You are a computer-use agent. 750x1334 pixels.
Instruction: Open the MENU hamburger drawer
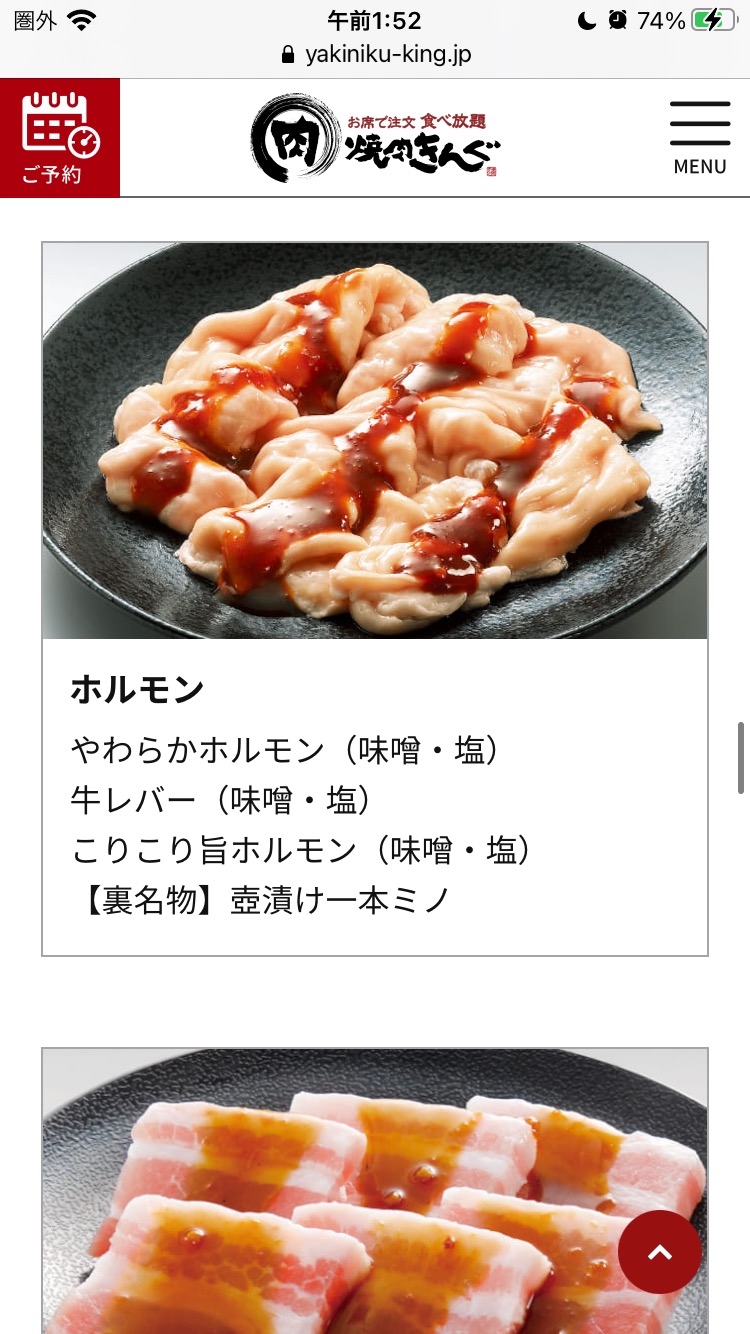tap(699, 138)
